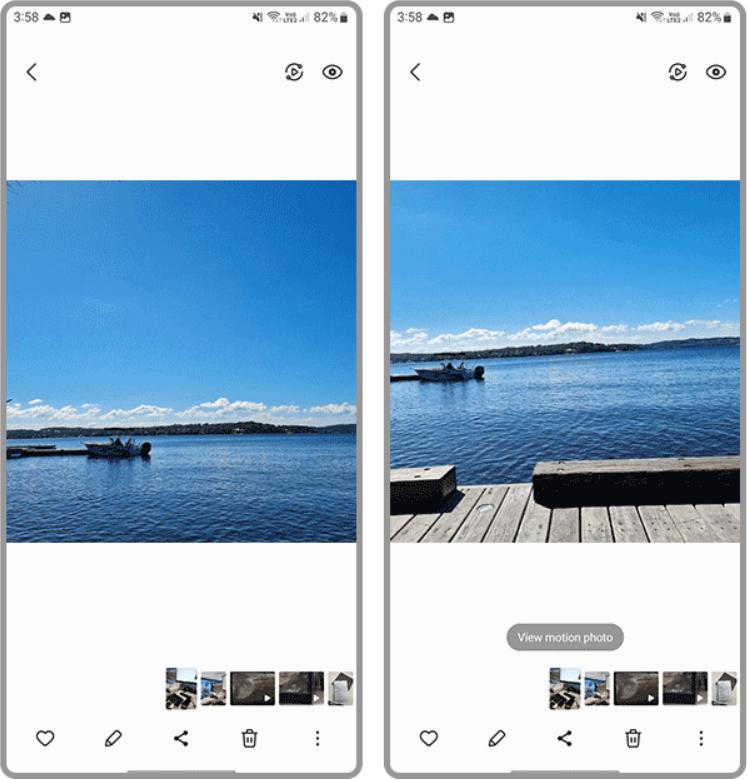Tap the back arrow on the left screen

click(32, 71)
